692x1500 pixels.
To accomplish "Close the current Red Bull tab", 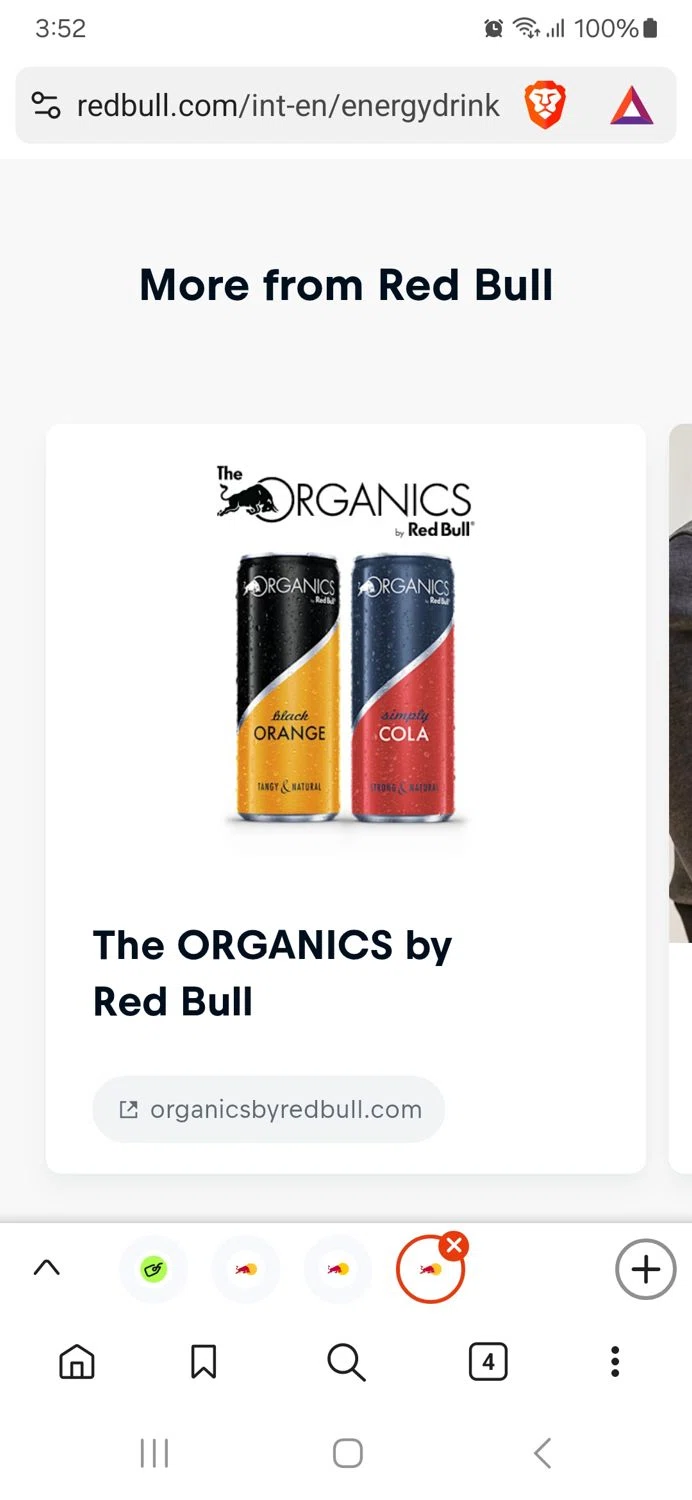I will pos(454,1245).
